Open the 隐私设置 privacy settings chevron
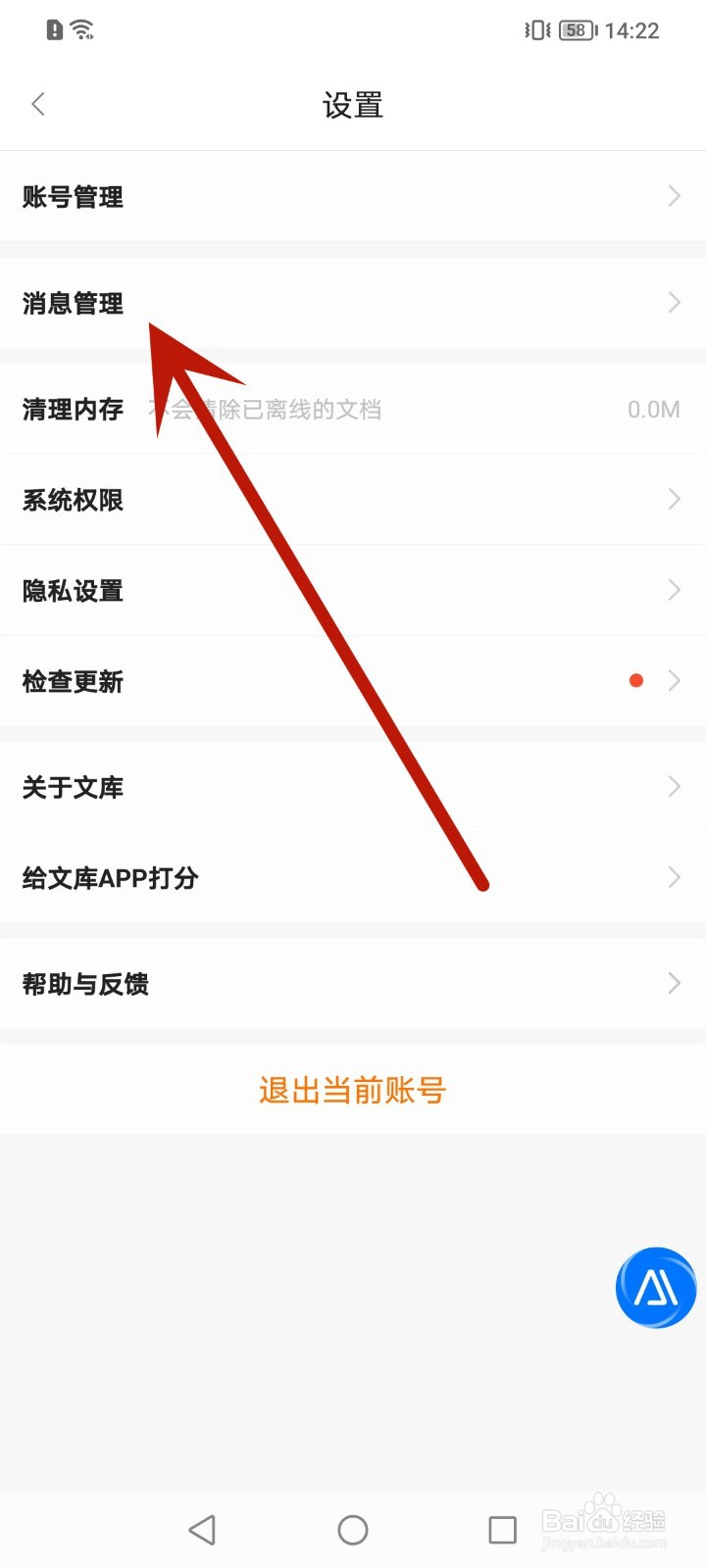Viewport: 706px width, 1568px height. coord(673,590)
